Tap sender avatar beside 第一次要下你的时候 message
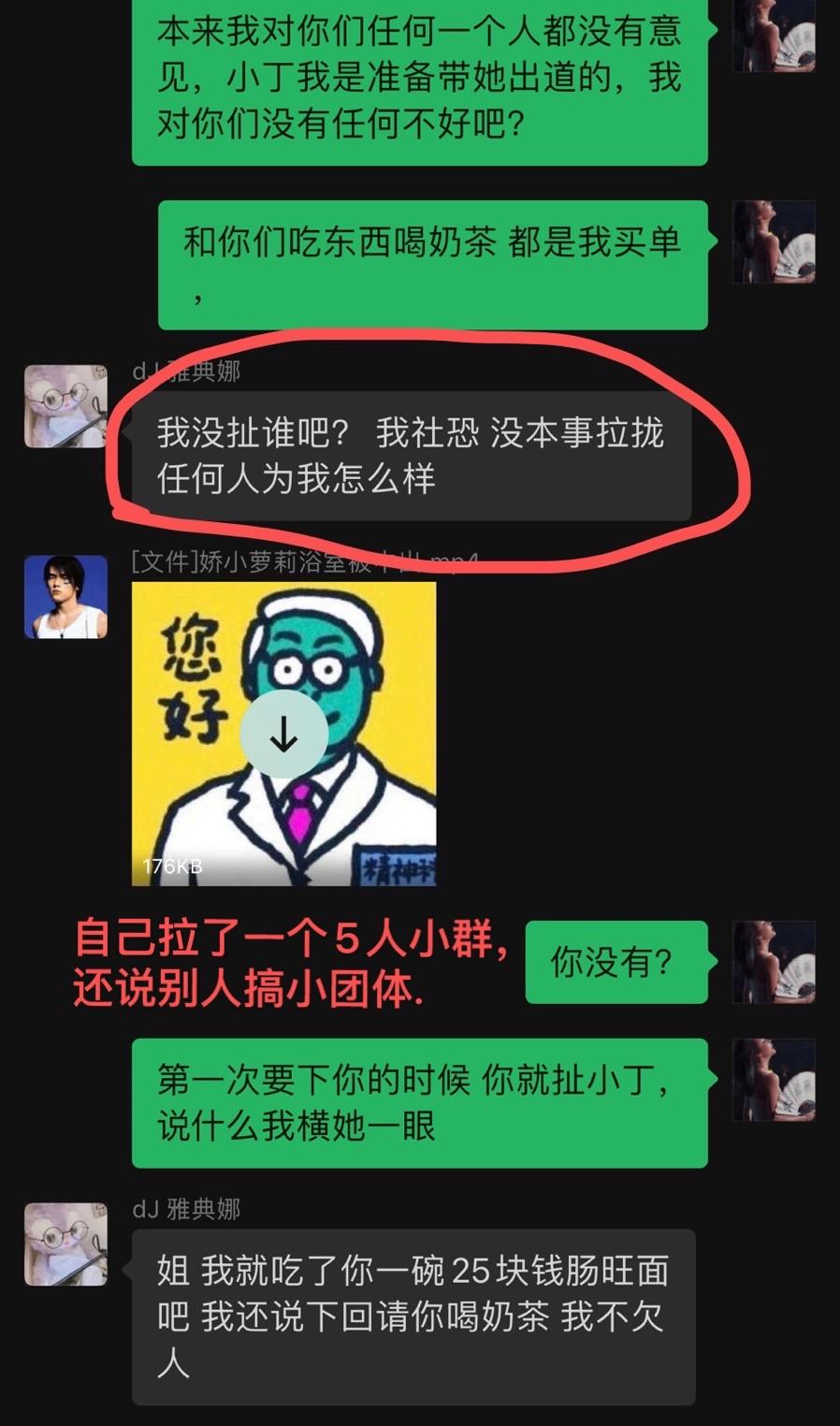The width and height of the screenshot is (840, 1426). click(774, 1080)
